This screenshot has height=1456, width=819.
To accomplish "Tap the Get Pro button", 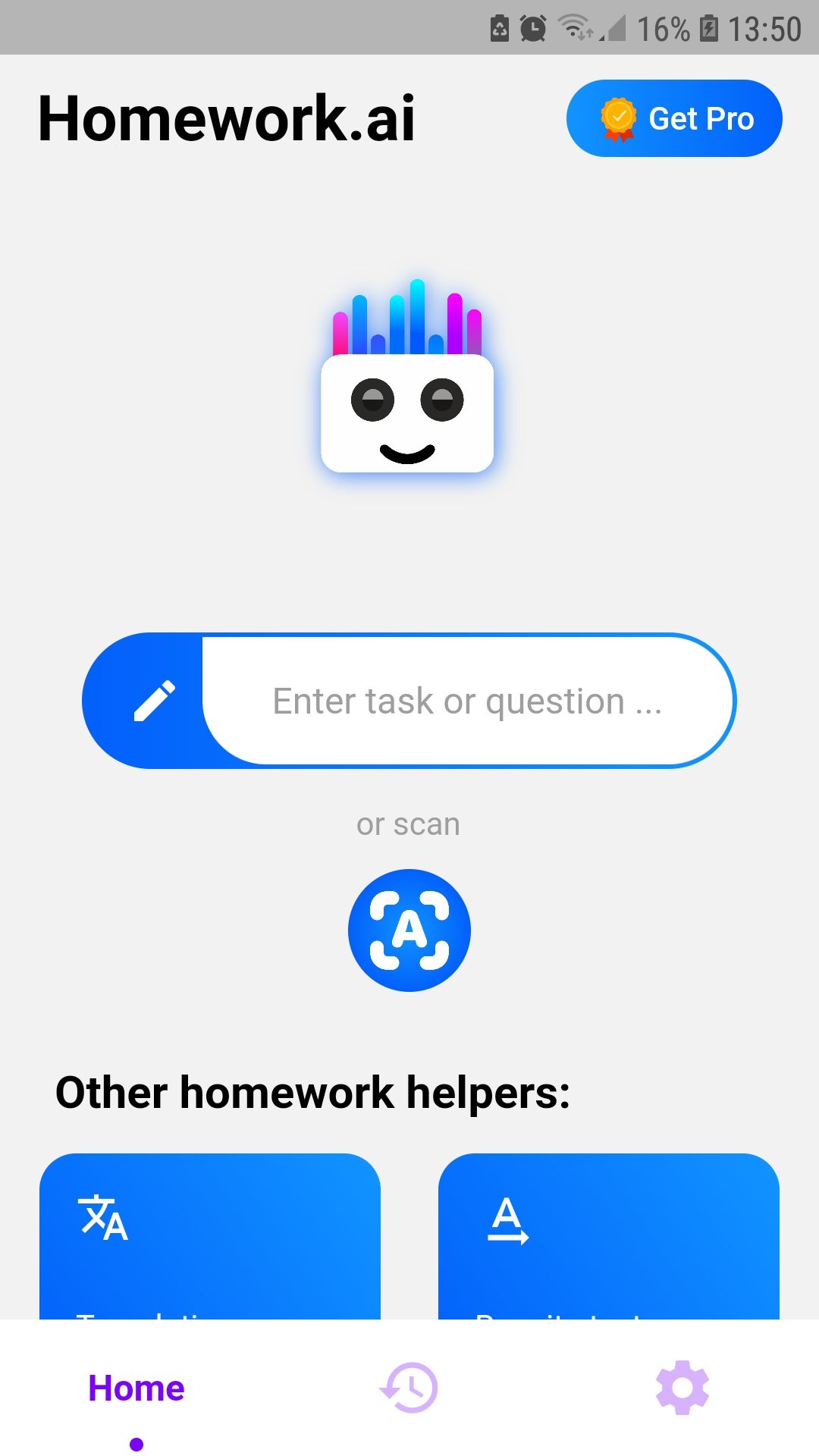I will point(674,118).
